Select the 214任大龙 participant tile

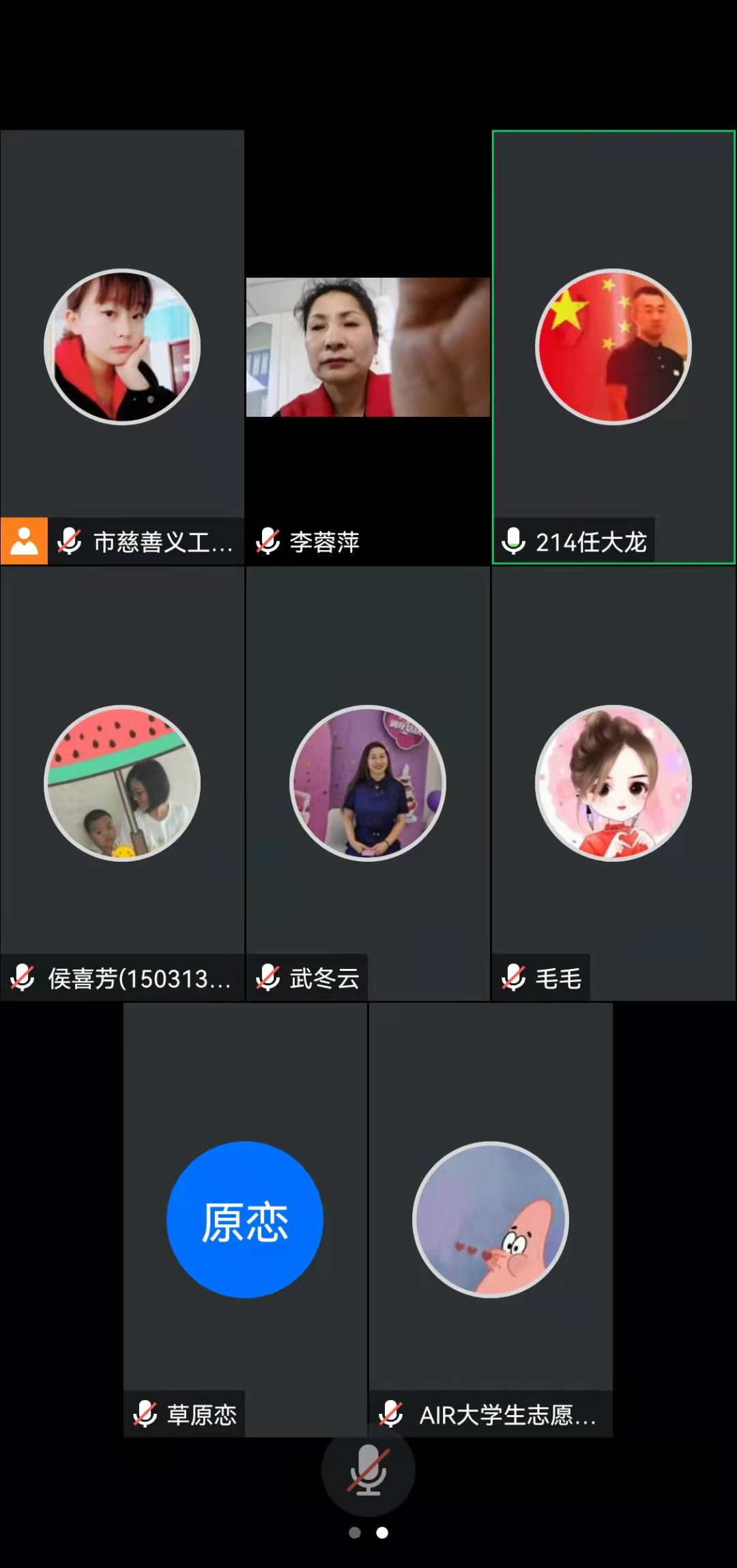click(x=613, y=347)
